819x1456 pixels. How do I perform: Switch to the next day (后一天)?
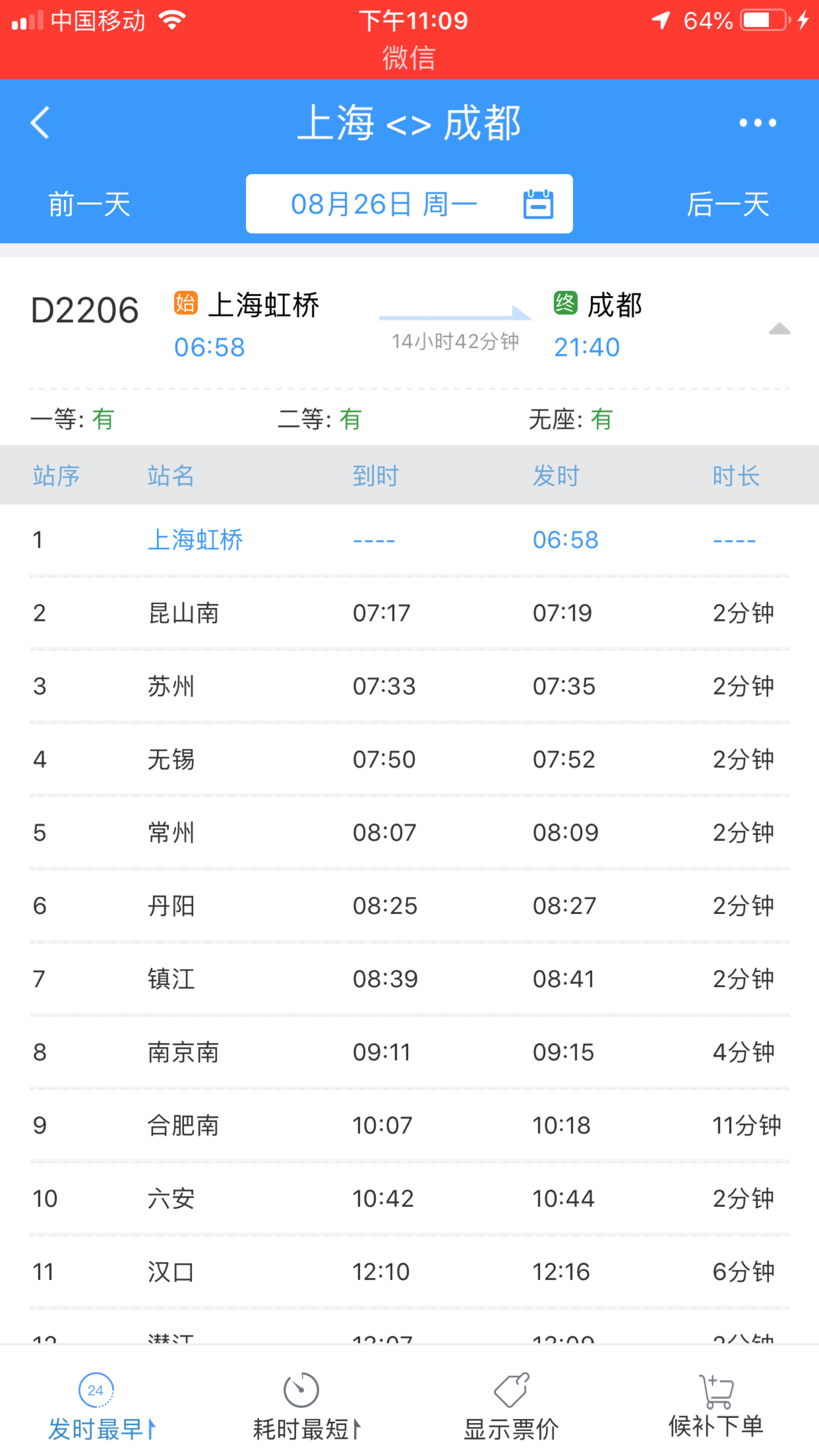728,204
